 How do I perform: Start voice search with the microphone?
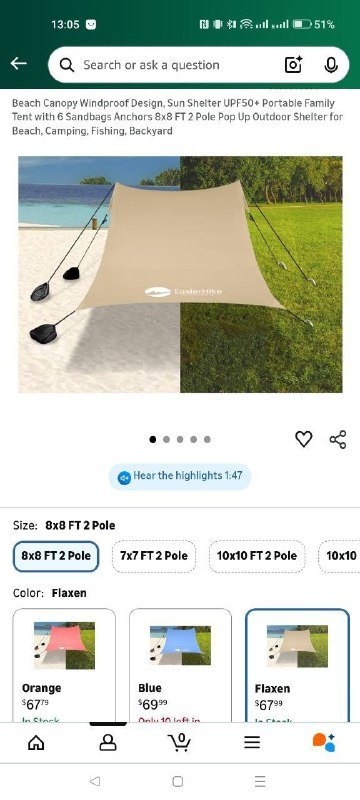point(331,65)
